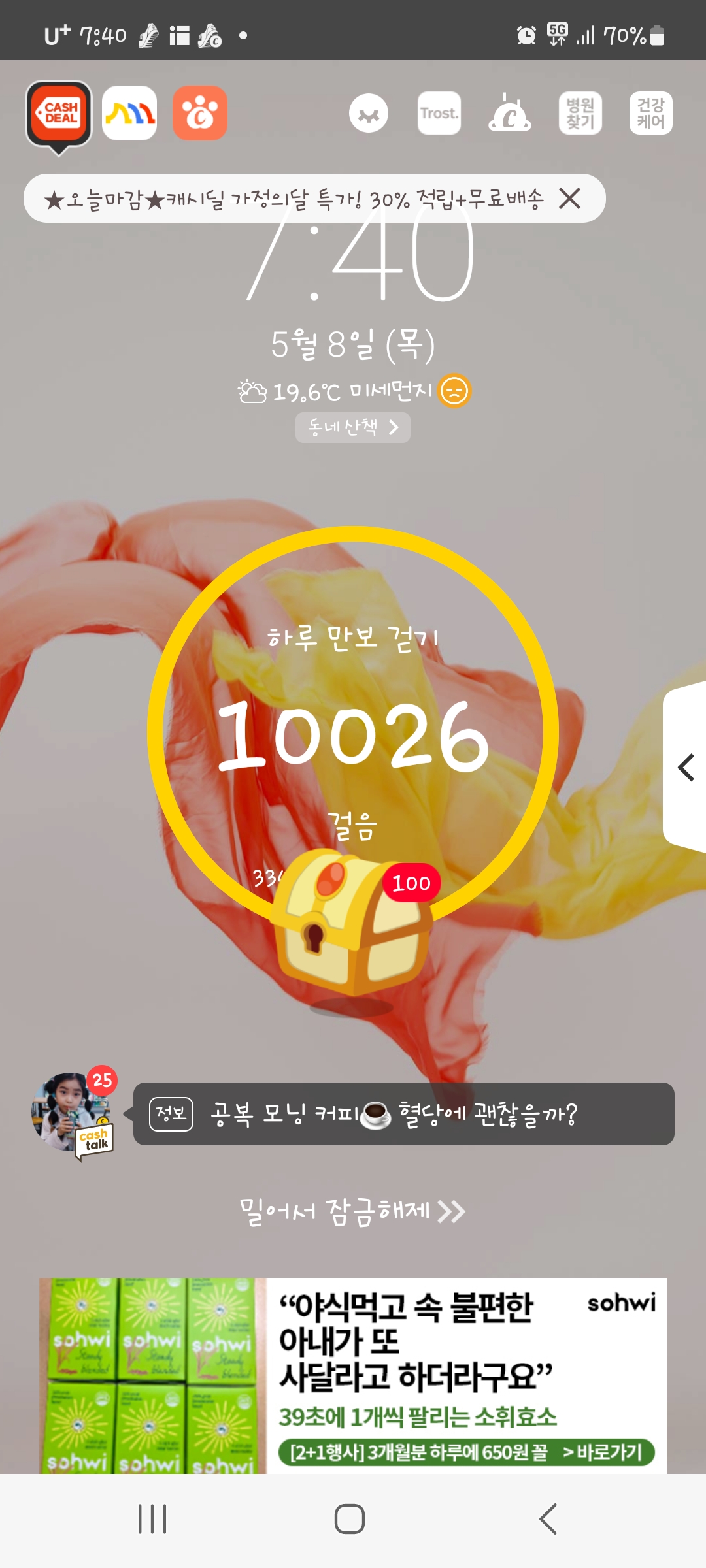Open the 건강케어 health care shortcut

650,113
